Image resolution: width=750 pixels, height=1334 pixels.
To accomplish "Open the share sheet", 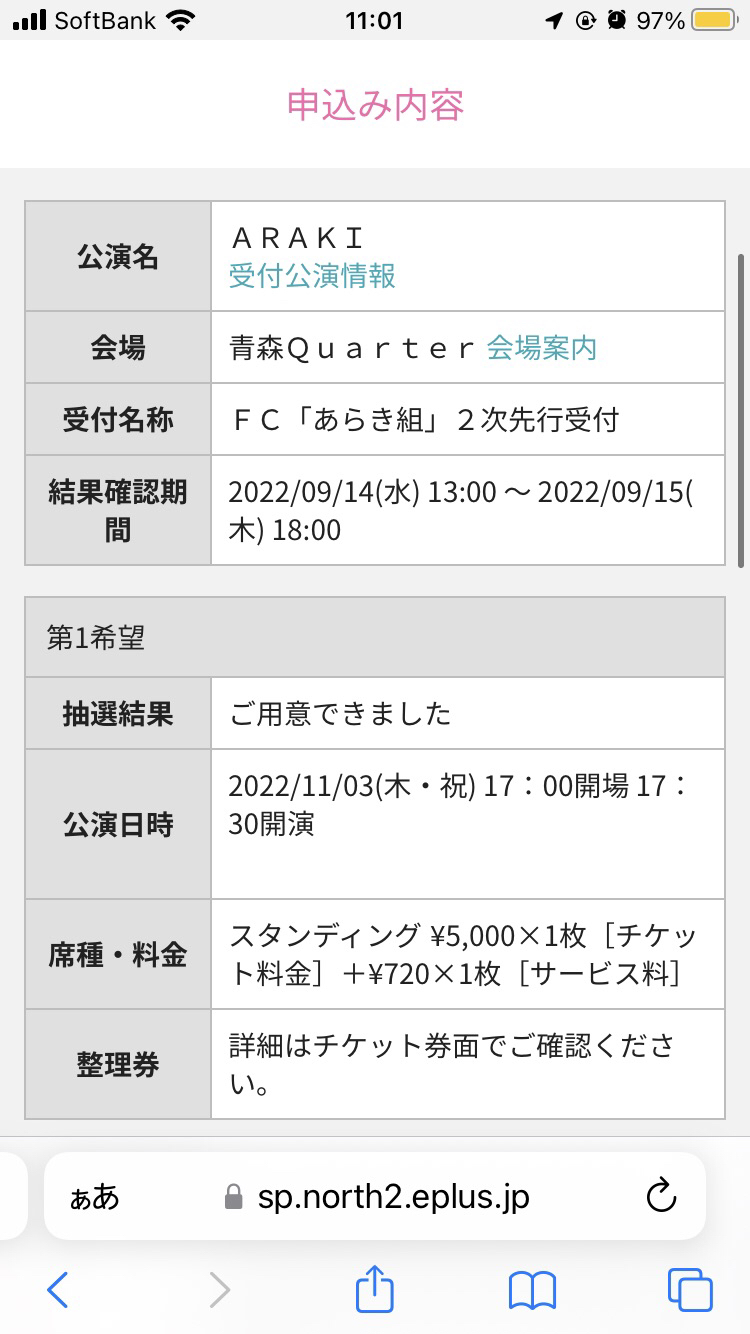I will [375, 1289].
